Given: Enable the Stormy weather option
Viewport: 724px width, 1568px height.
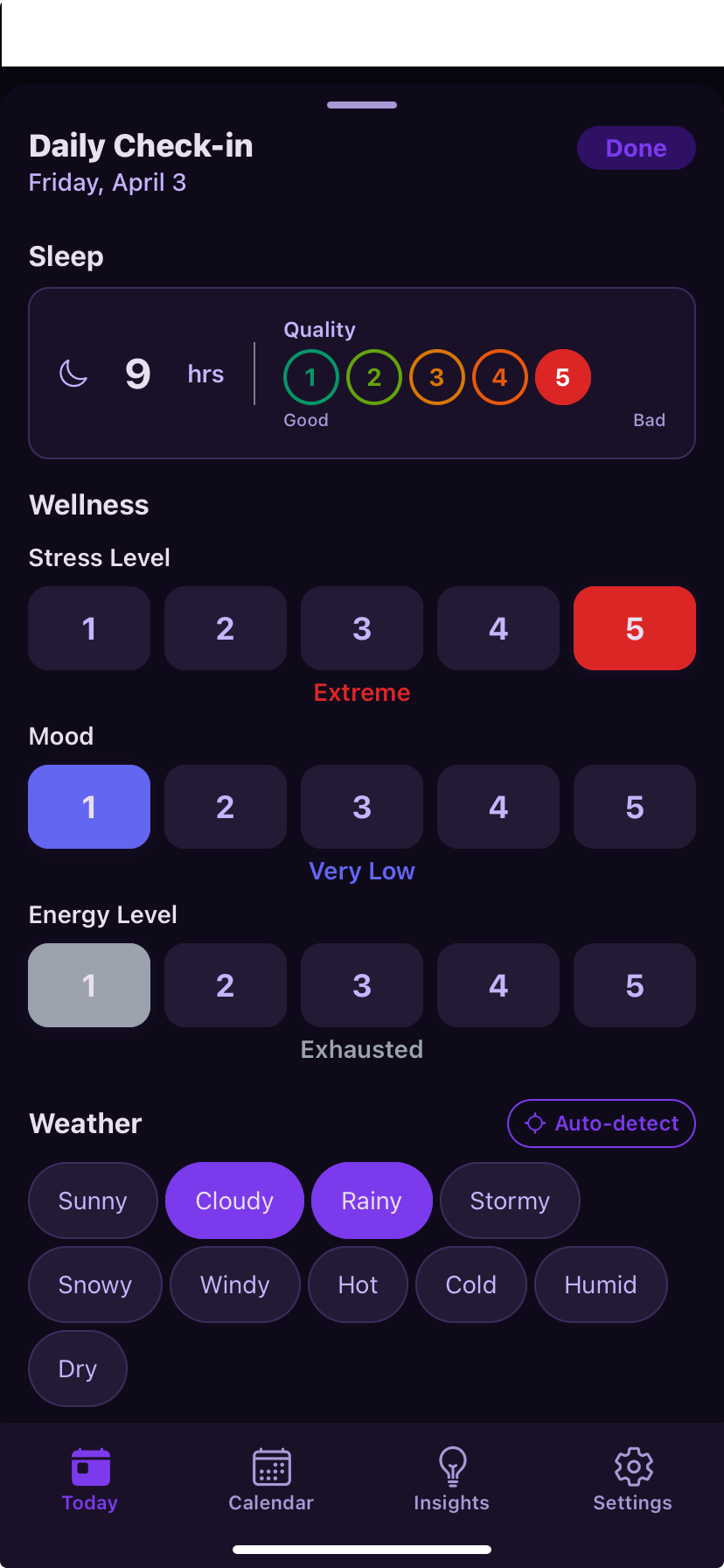Looking at the screenshot, I should [510, 1200].
